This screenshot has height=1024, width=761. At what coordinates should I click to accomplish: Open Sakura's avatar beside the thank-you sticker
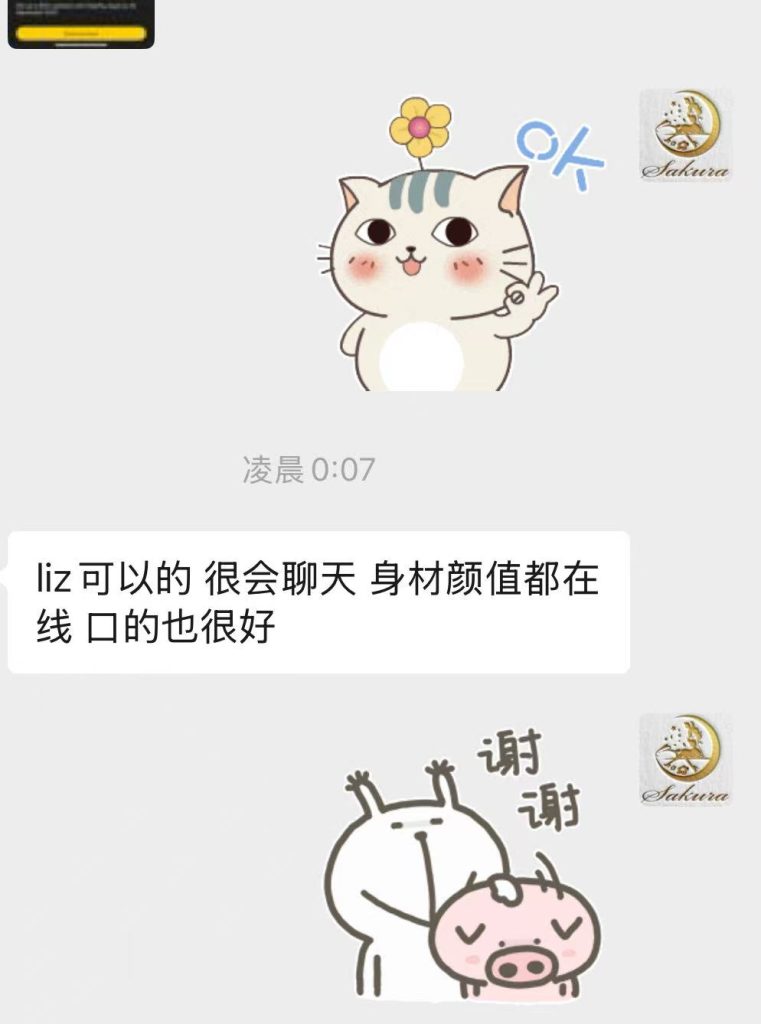tap(685, 760)
